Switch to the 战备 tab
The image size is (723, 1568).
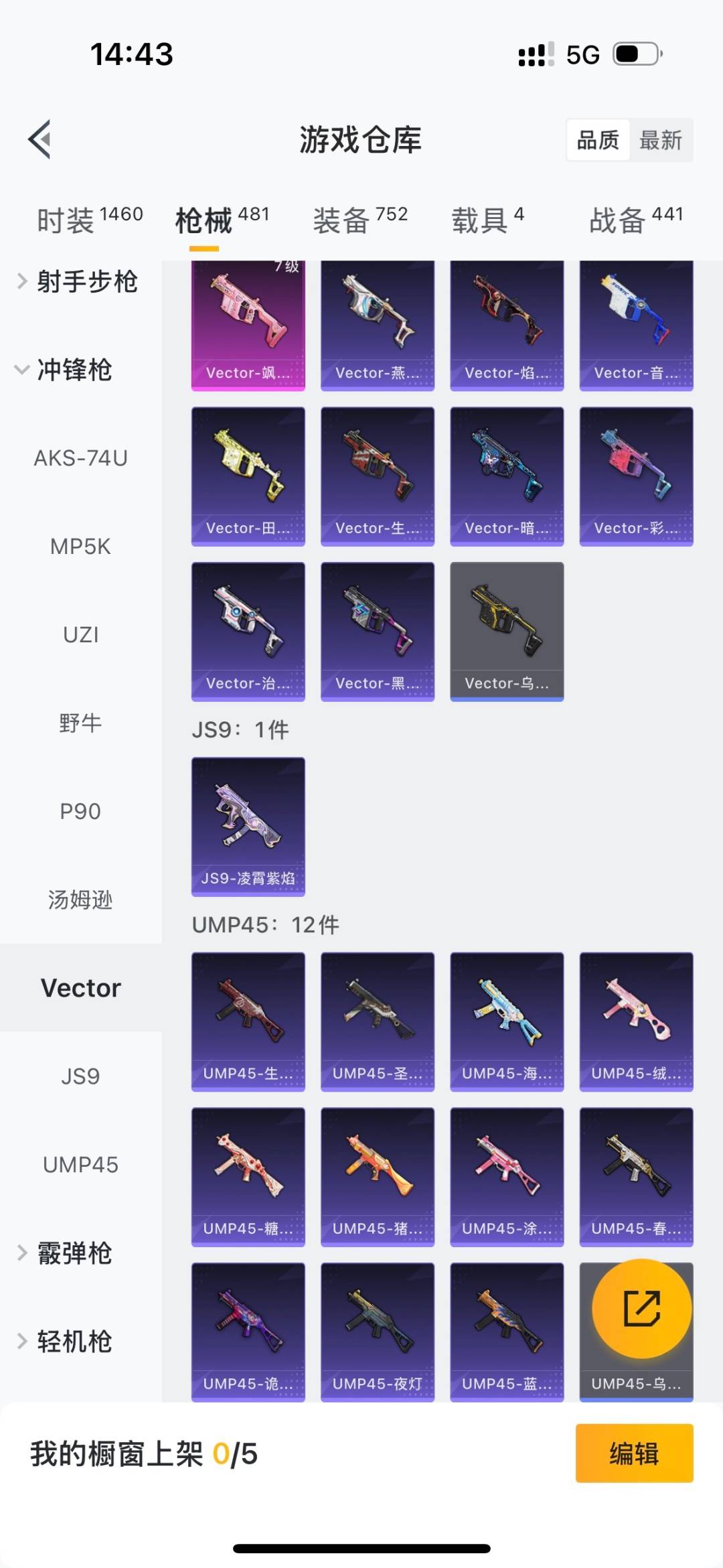(636, 220)
